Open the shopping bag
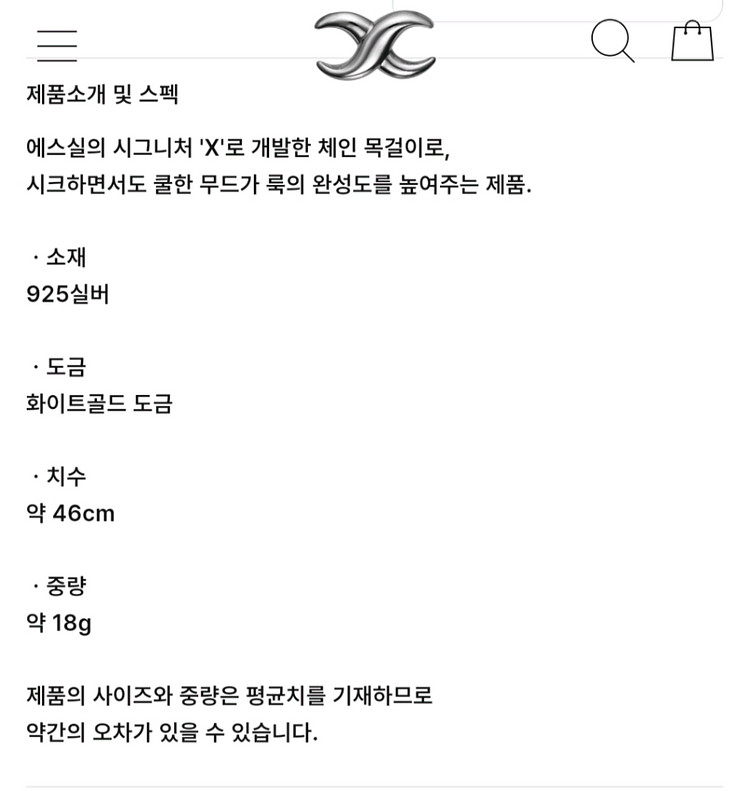Viewport: 750px width, 791px height. tap(692, 42)
